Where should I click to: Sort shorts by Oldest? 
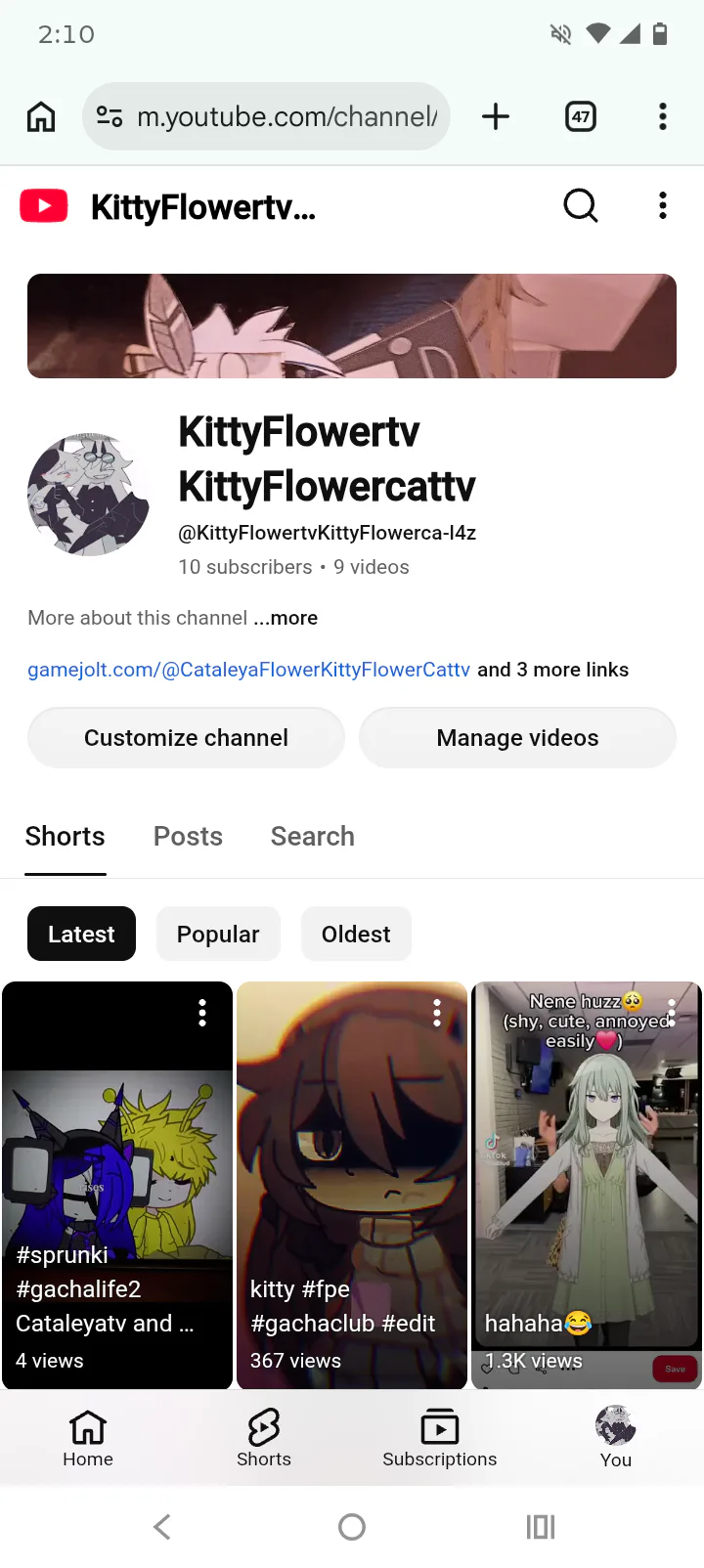(356, 935)
